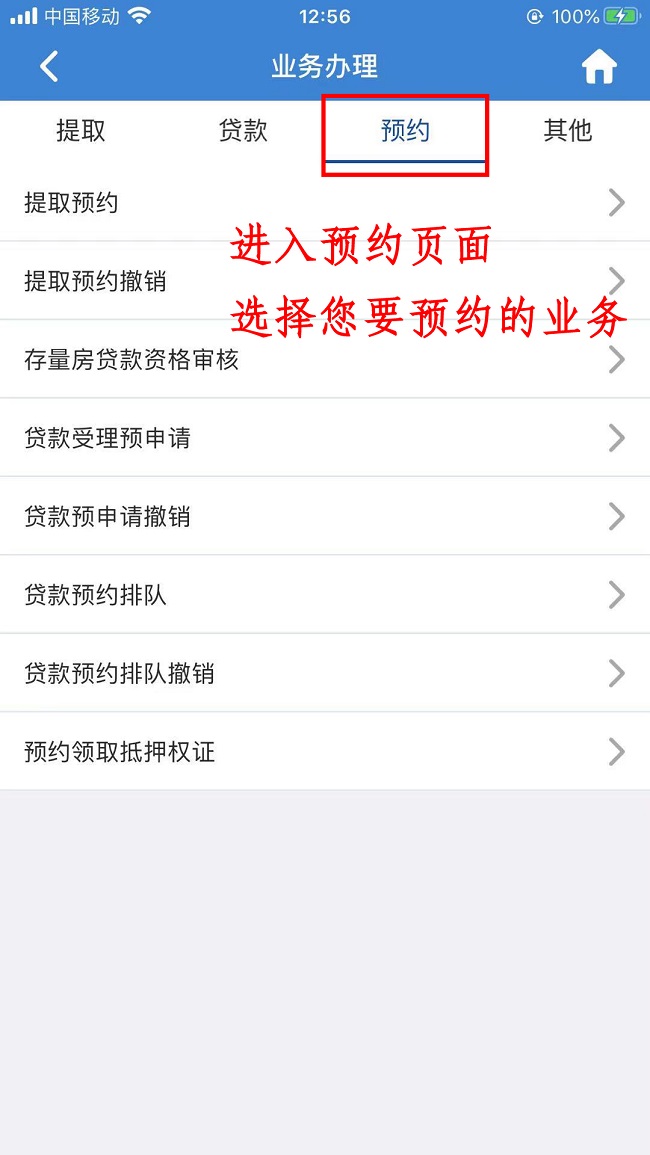
Task: Open 提取预约撤销
Action: [324, 281]
